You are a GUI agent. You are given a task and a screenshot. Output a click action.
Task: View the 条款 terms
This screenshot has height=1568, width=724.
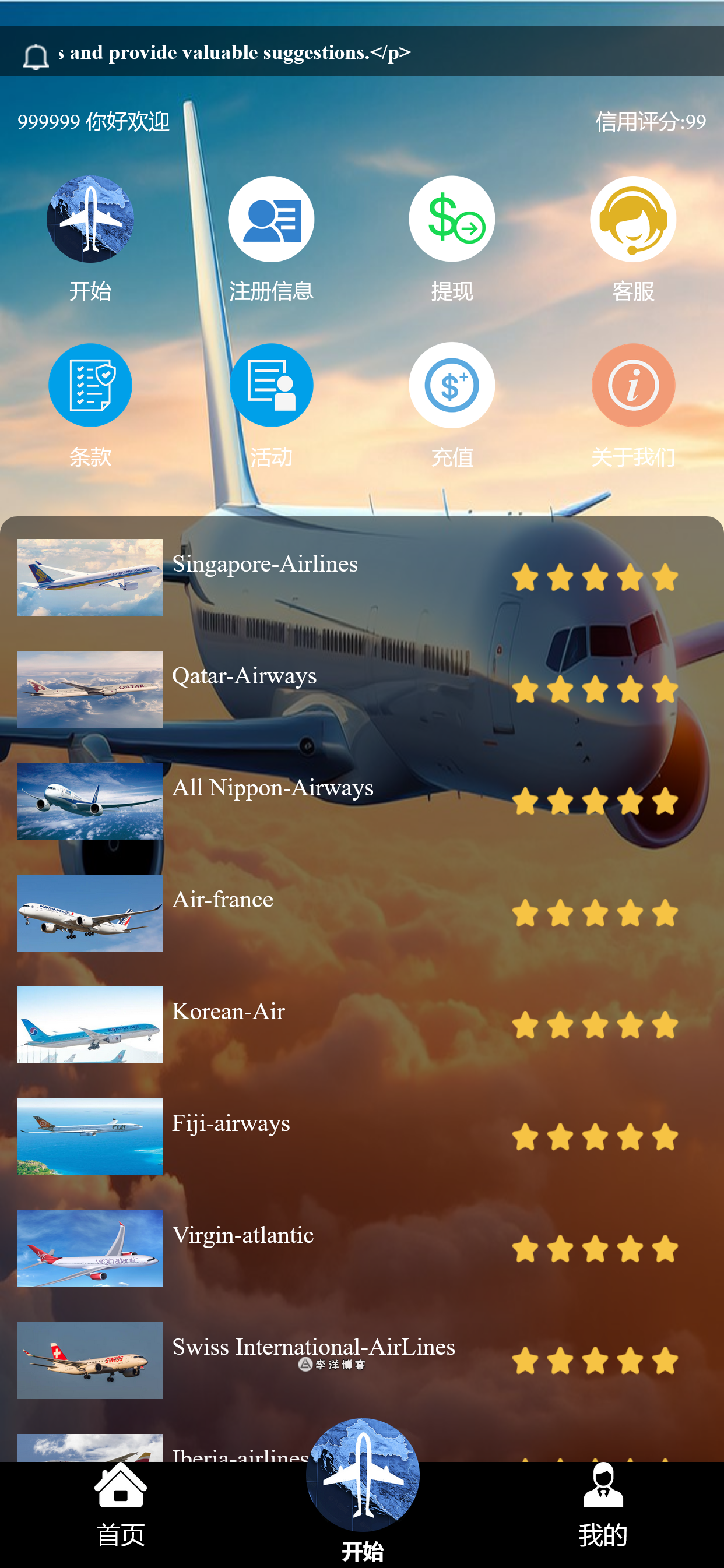[x=90, y=385]
